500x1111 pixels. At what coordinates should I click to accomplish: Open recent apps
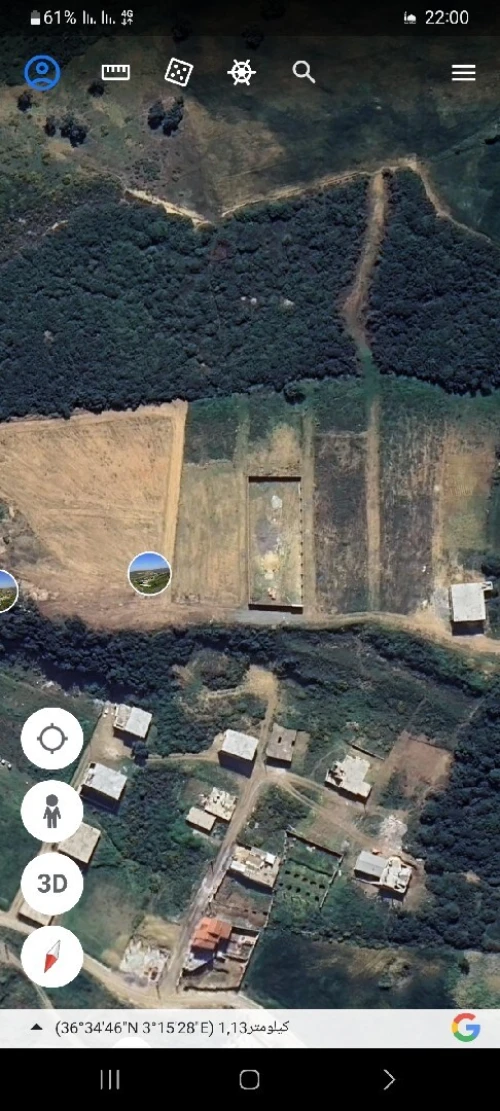[110, 1079]
